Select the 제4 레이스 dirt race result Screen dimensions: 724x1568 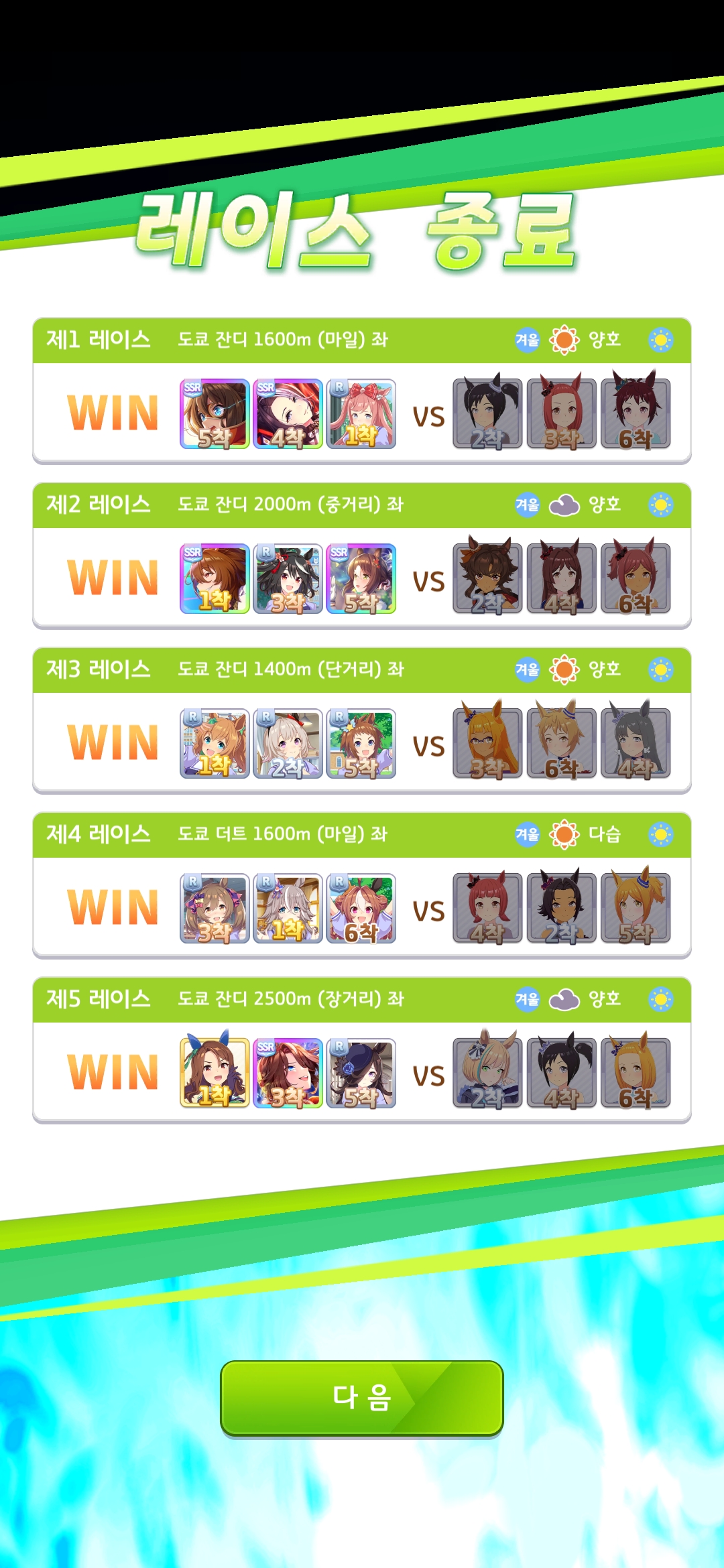[x=361, y=885]
